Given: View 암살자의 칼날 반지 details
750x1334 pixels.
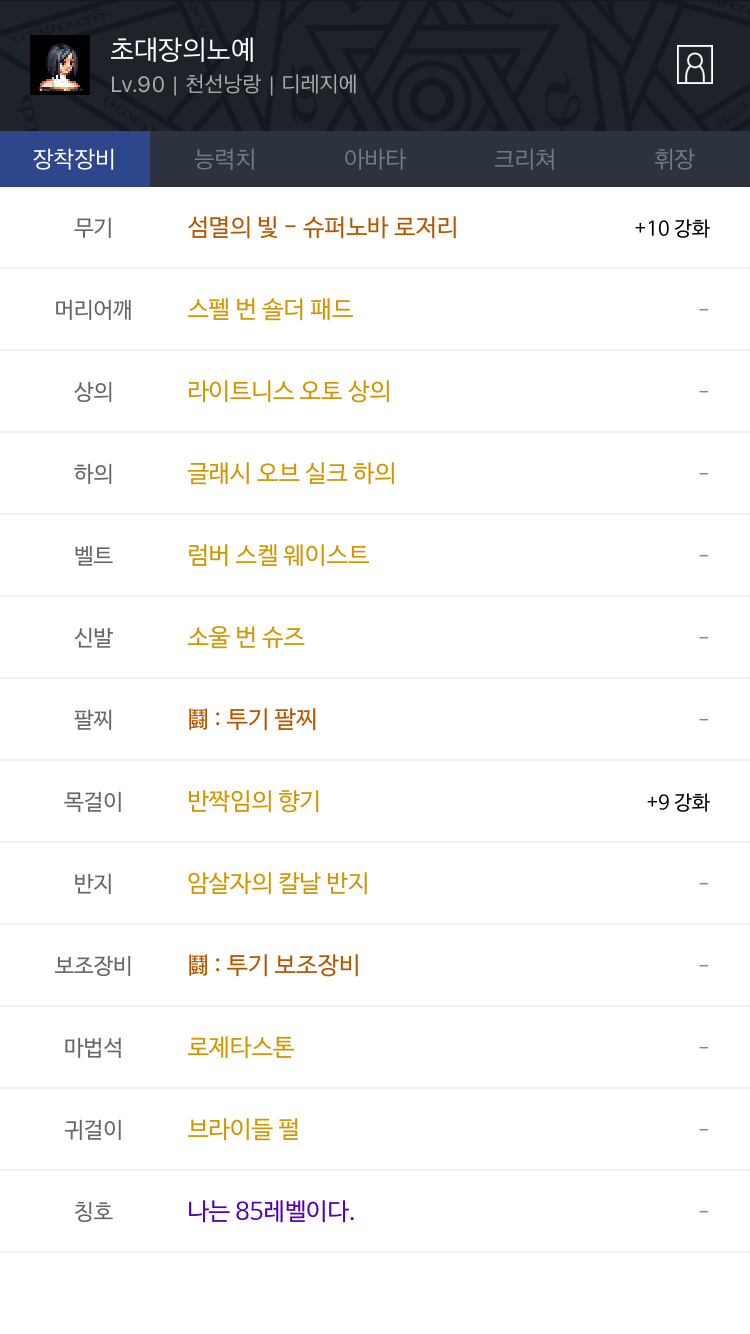Looking at the screenshot, I should (x=278, y=883).
